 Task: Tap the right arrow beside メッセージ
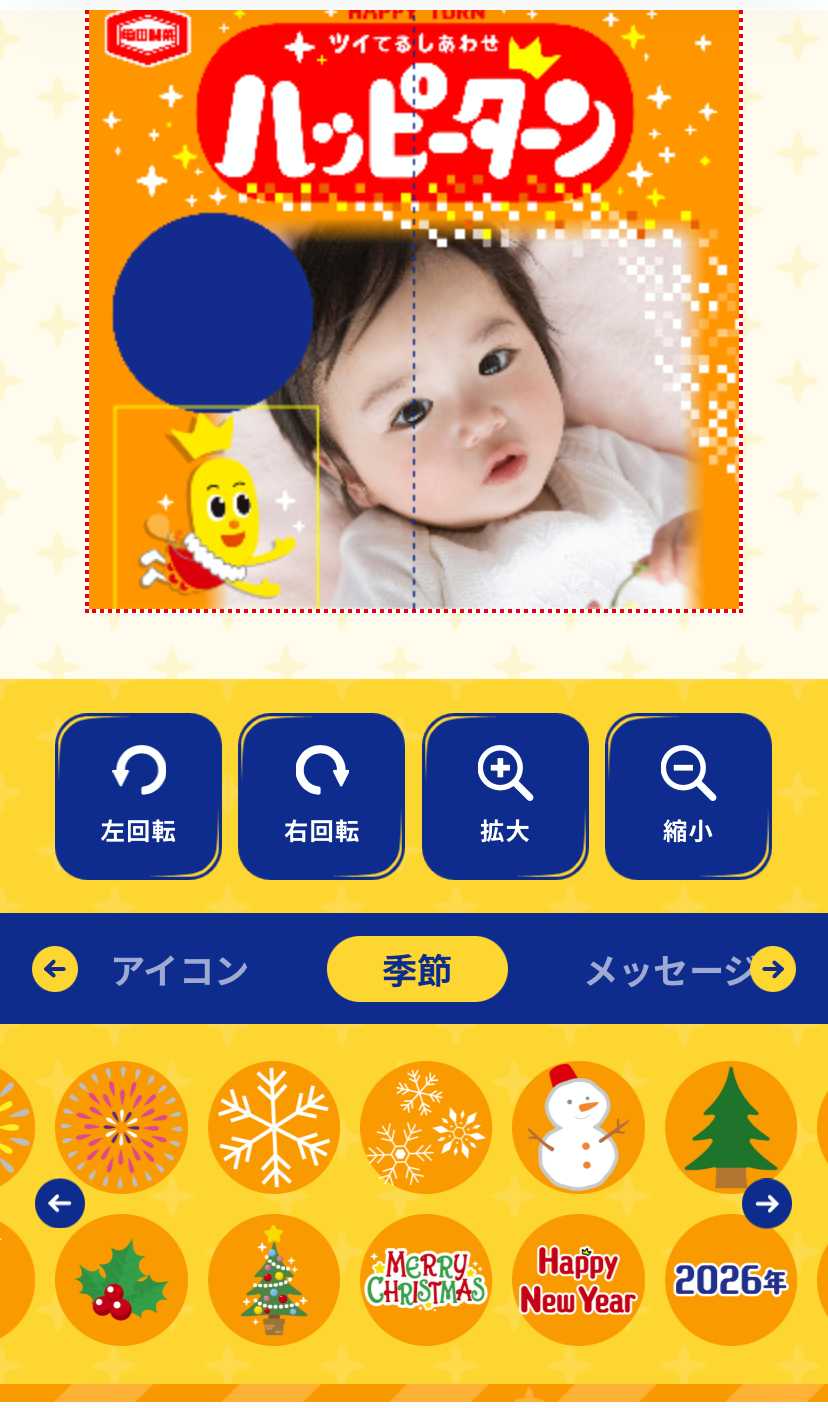pos(773,969)
